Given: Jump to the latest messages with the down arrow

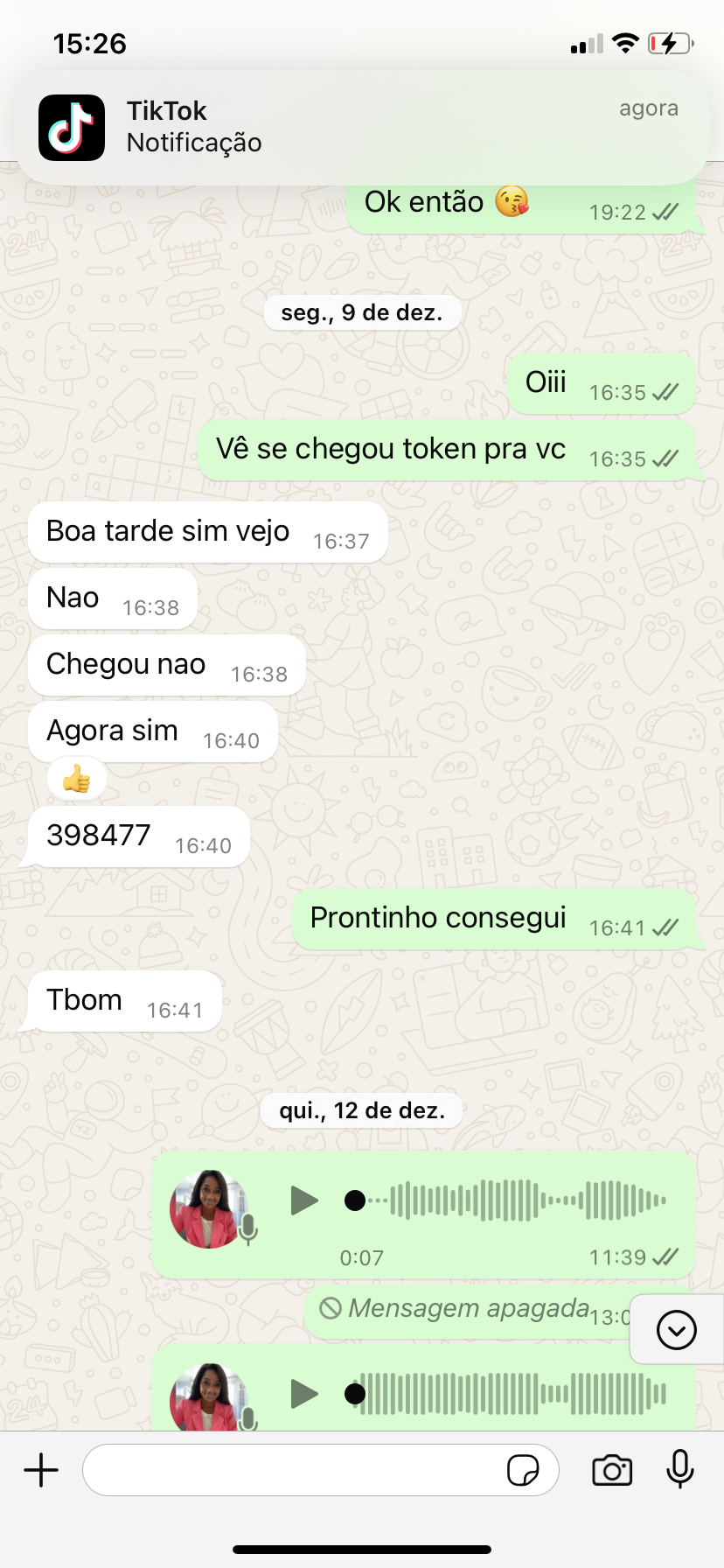Looking at the screenshot, I should [x=676, y=1330].
